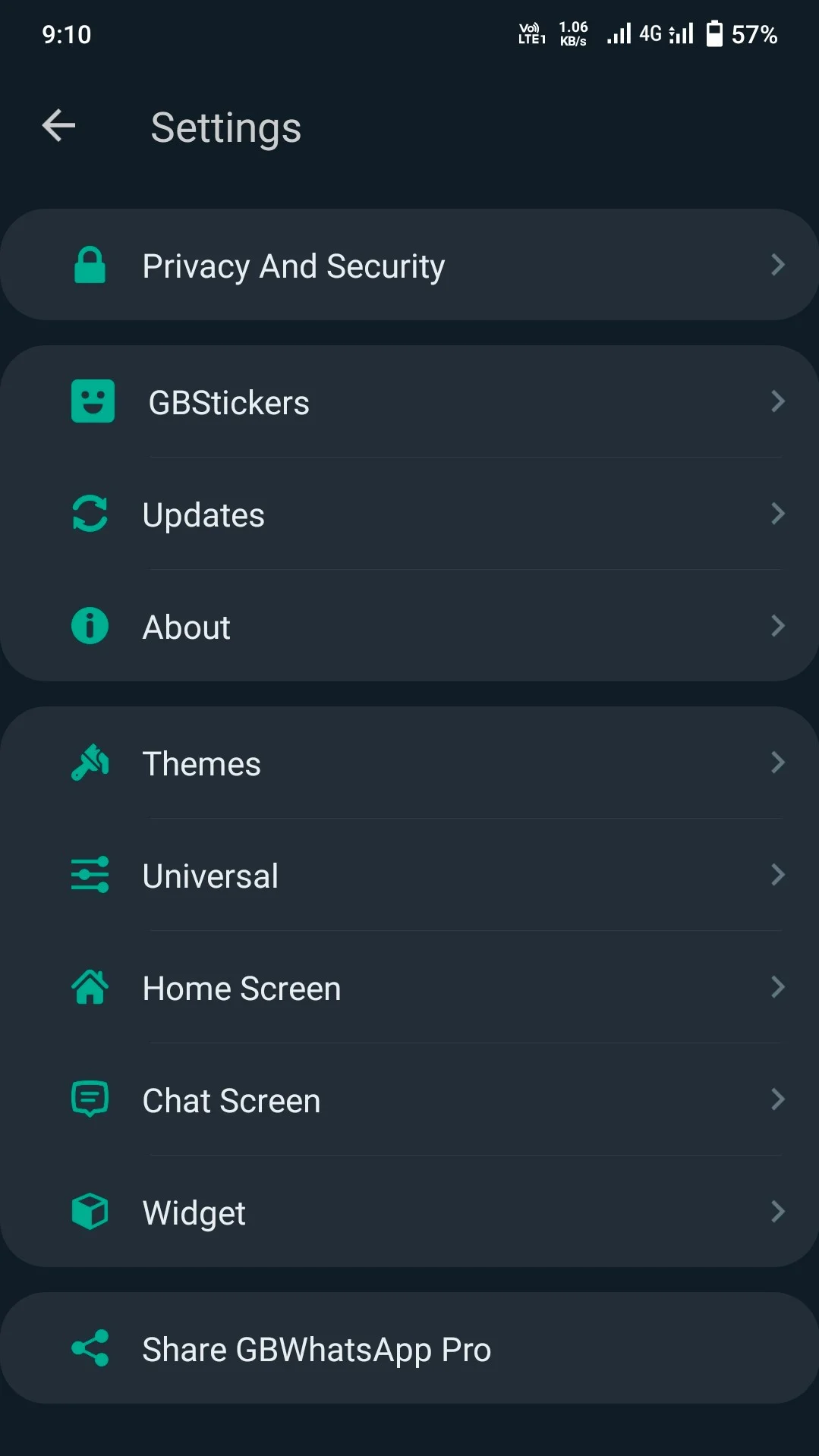Open the Universal settings entry

coord(410,875)
